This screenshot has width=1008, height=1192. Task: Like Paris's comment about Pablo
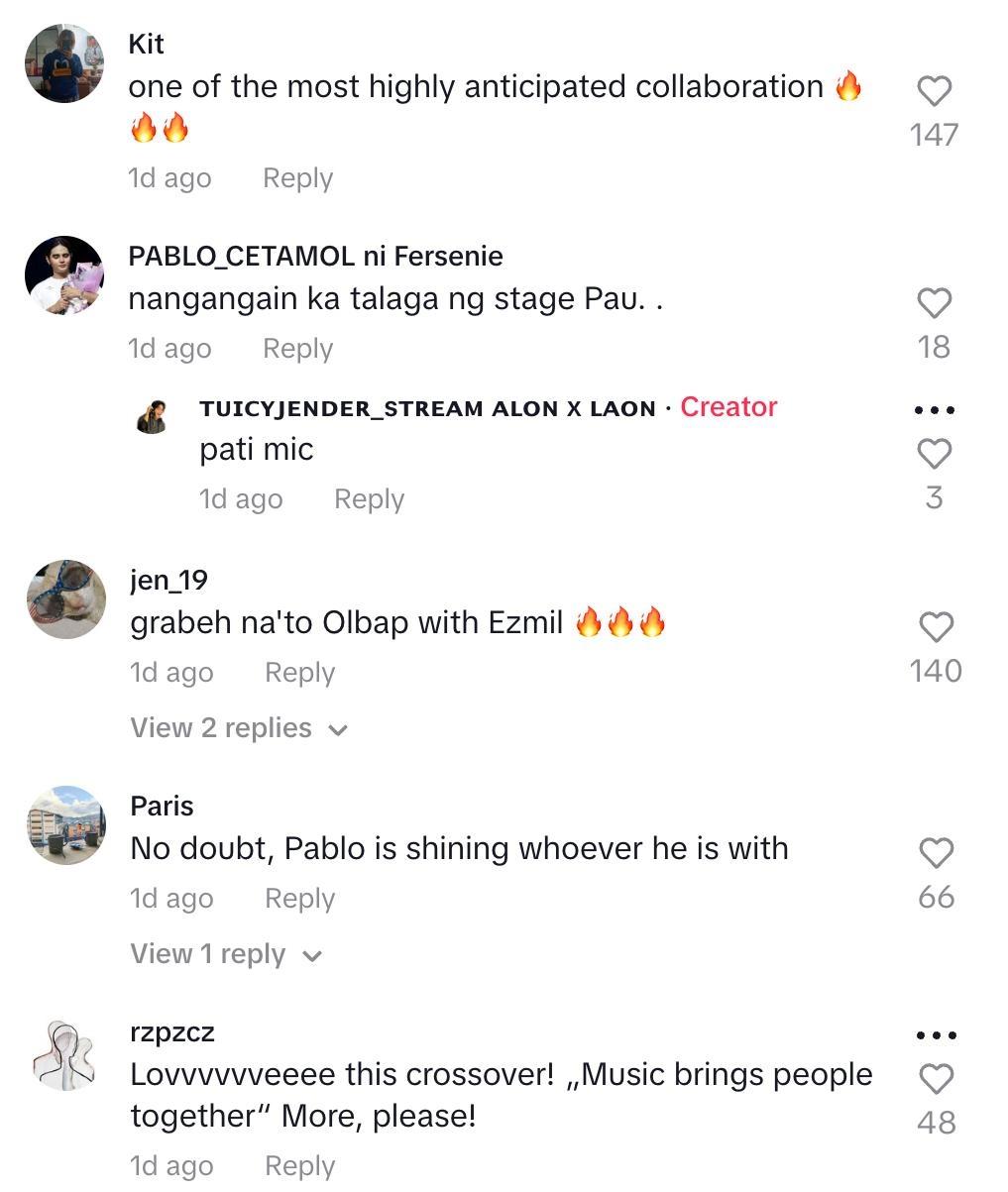(936, 853)
